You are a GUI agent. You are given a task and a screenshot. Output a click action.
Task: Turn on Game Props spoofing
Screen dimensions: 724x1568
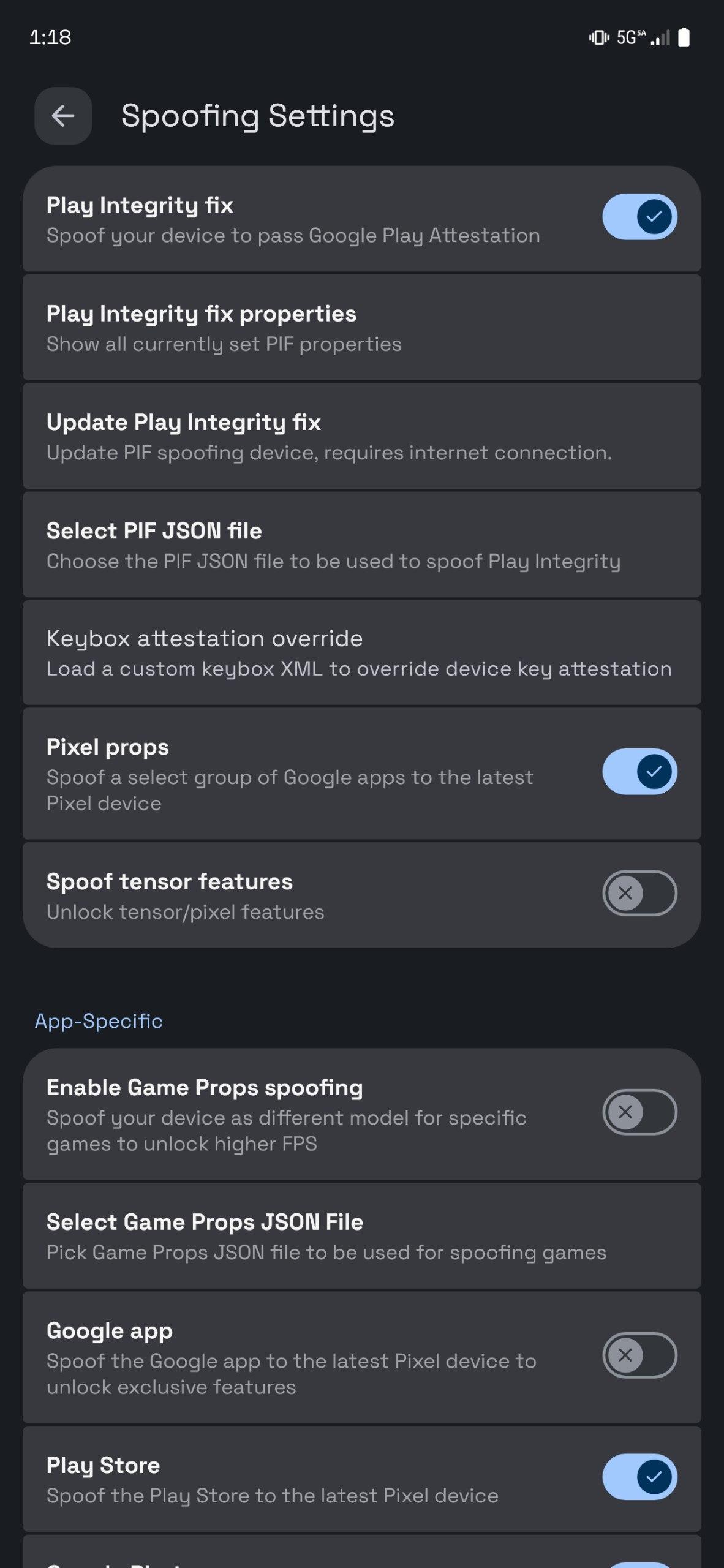pos(639,1112)
